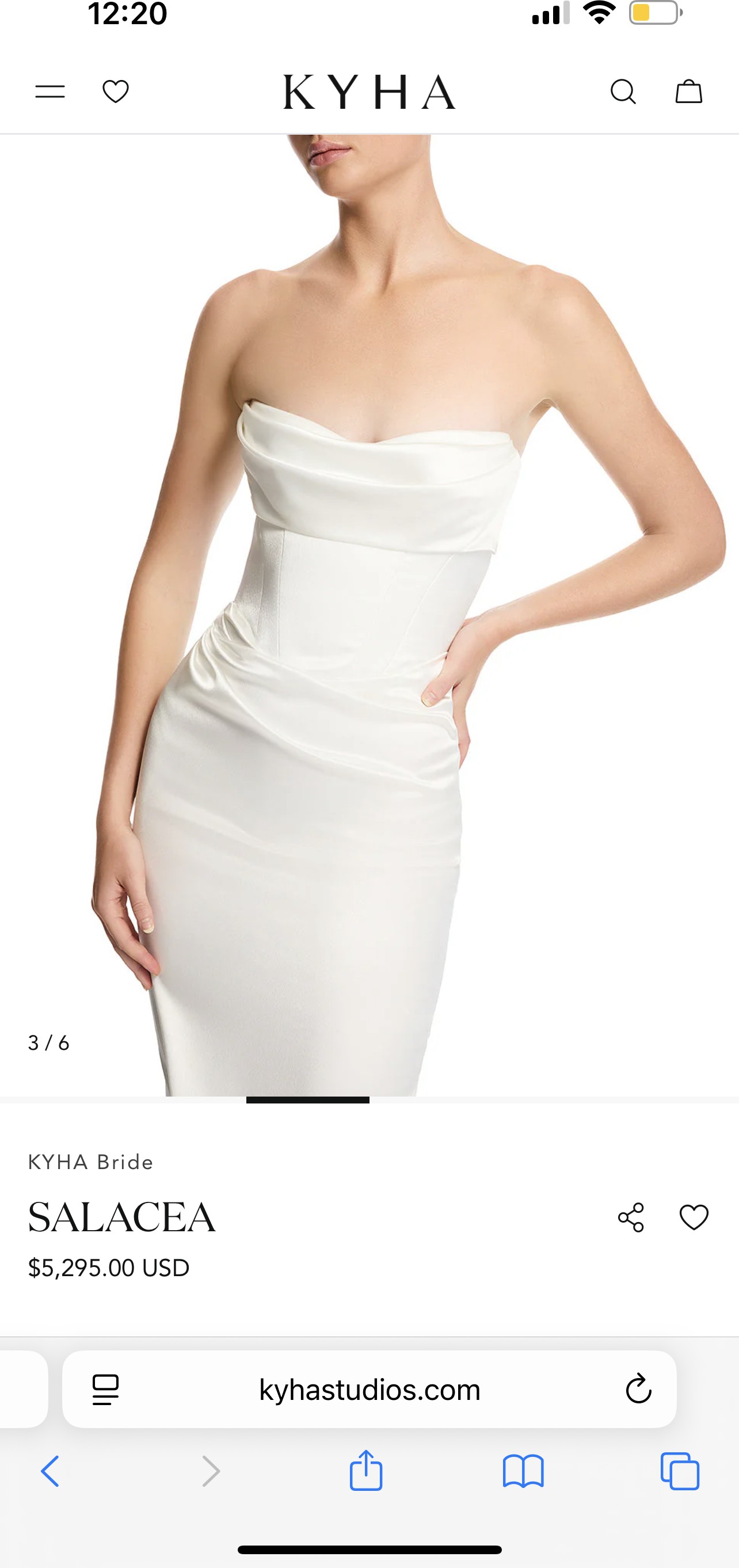Image resolution: width=739 pixels, height=1568 pixels.
Task: Open Safari bookmarks
Action: tap(523, 1472)
